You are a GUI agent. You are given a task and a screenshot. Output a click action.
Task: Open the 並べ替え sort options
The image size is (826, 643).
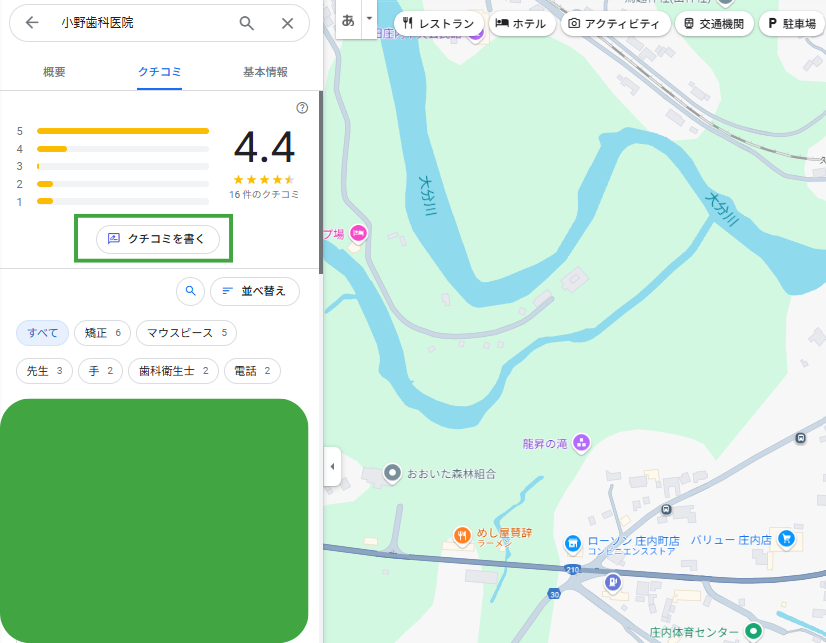tap(254, 291)
